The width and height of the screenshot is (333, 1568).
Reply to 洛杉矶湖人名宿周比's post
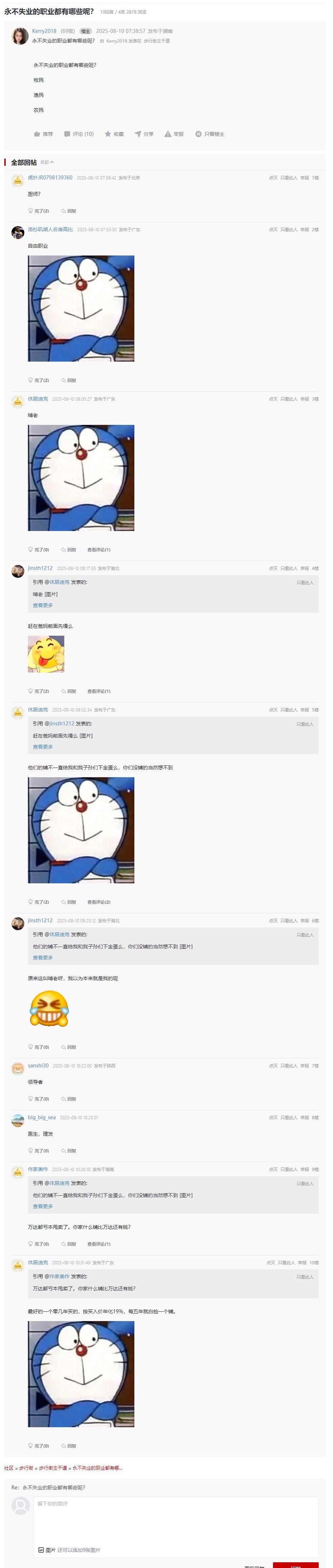[x=69, y=381]
